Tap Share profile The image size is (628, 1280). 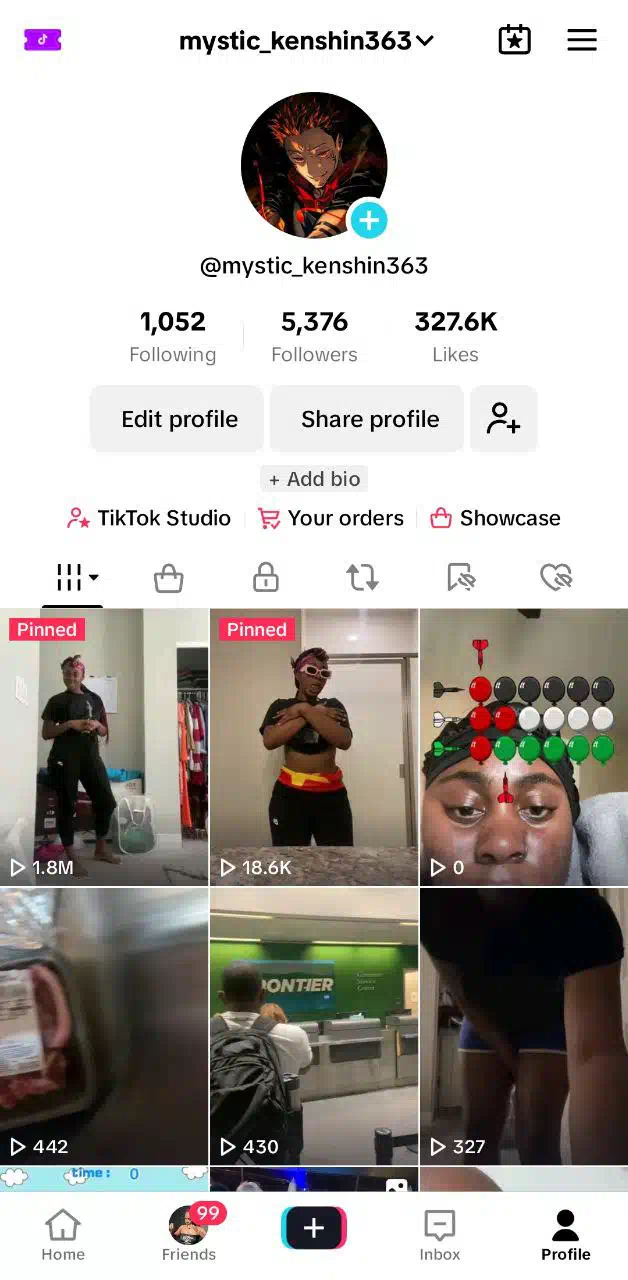(368, 419)
